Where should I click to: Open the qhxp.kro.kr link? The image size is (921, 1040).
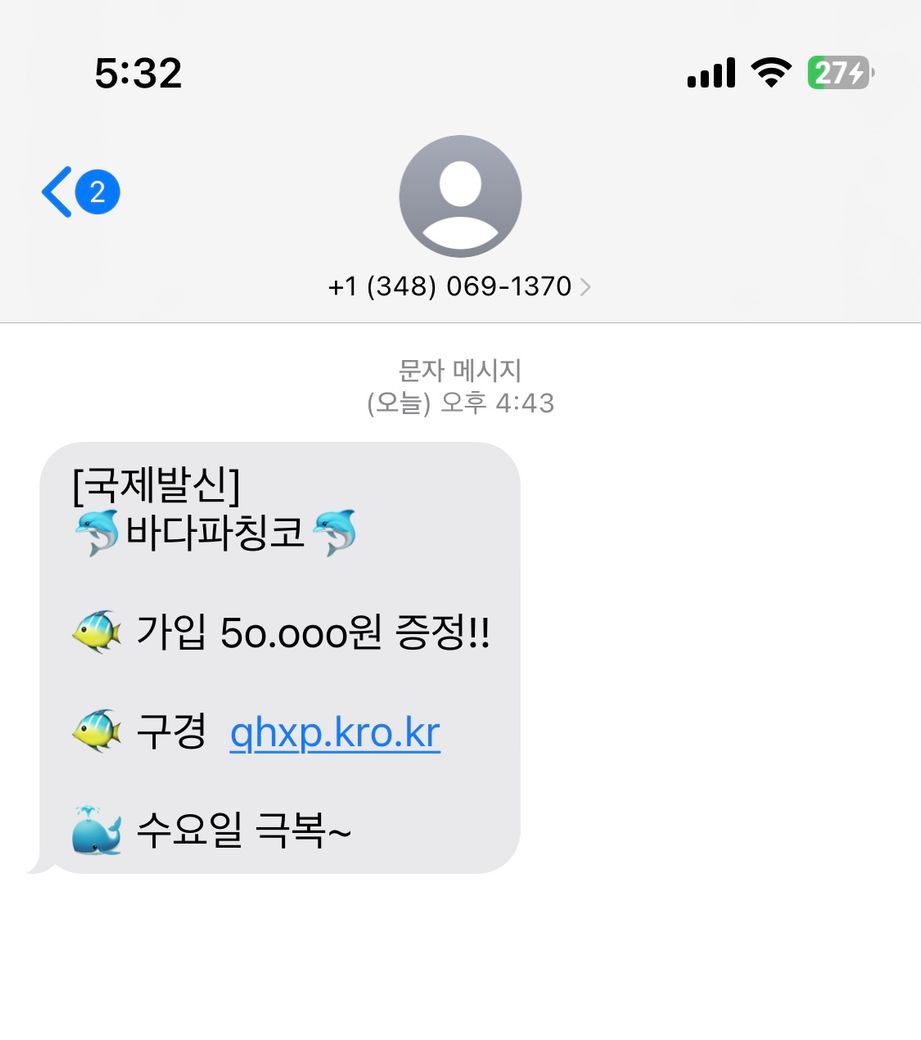pyautogui.click(x=335, y=735)
